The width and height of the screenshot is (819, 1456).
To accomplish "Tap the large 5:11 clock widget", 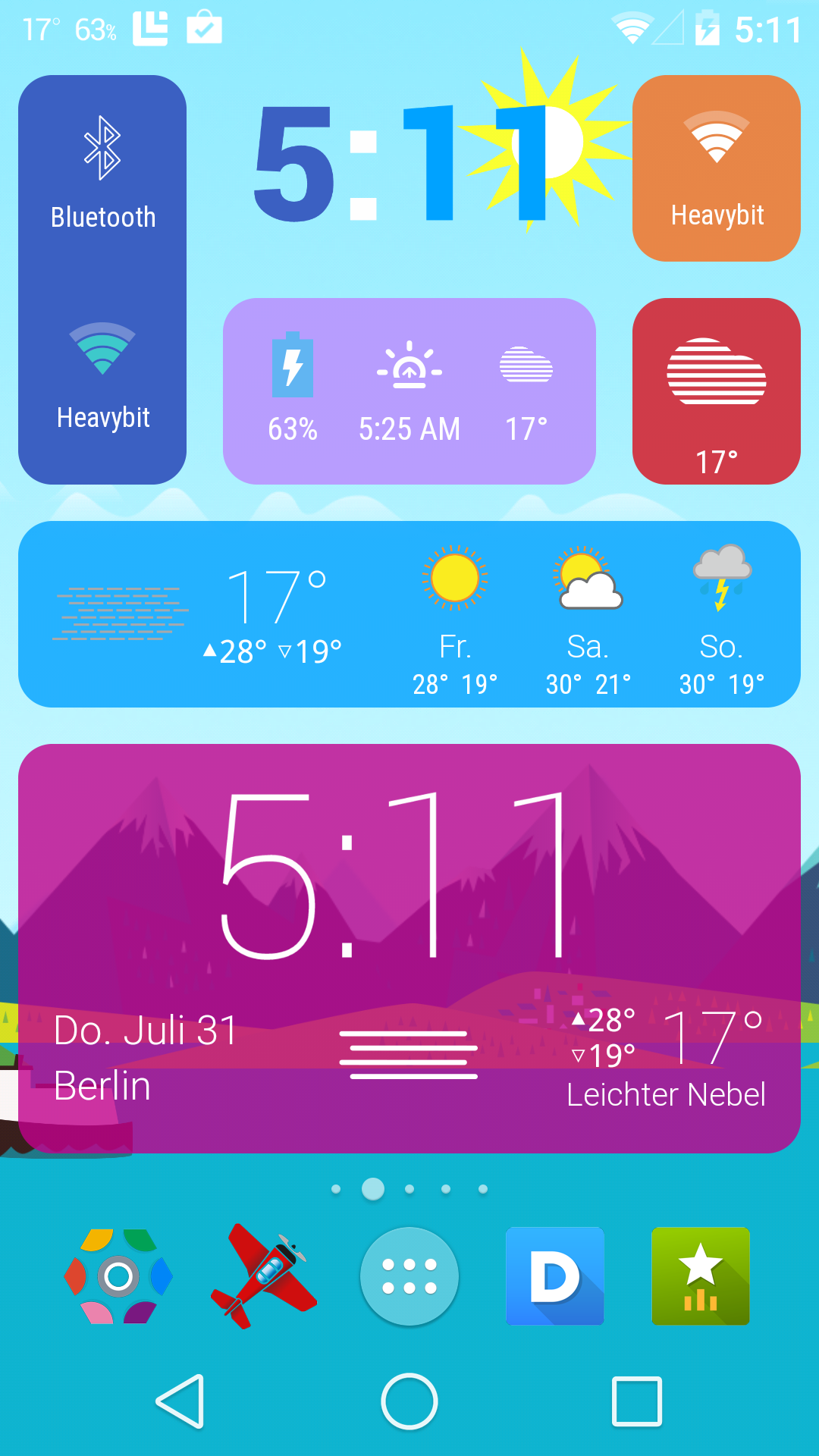I will click(x=402, y=163).
